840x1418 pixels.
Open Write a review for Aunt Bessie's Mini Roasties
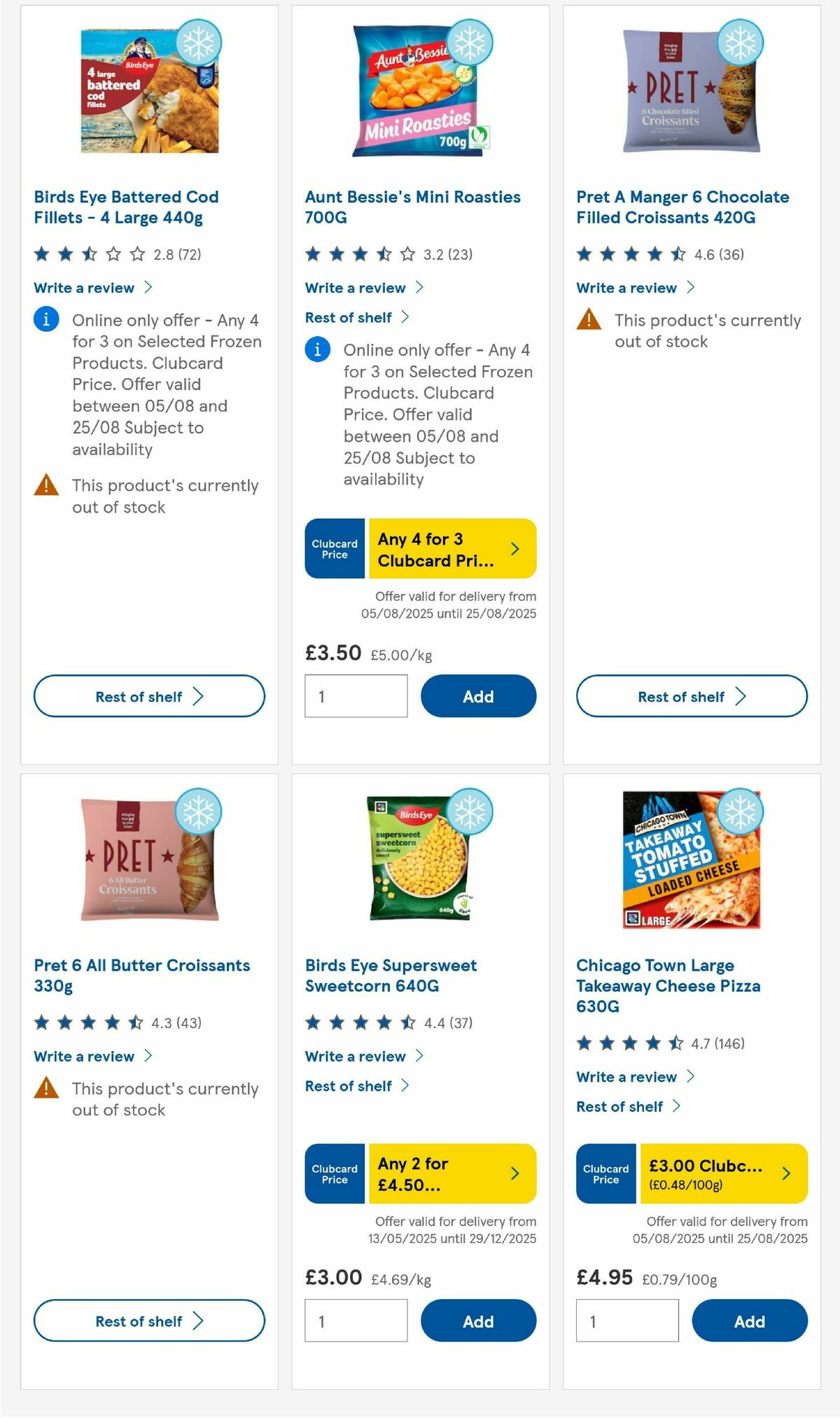click(354, 288)
